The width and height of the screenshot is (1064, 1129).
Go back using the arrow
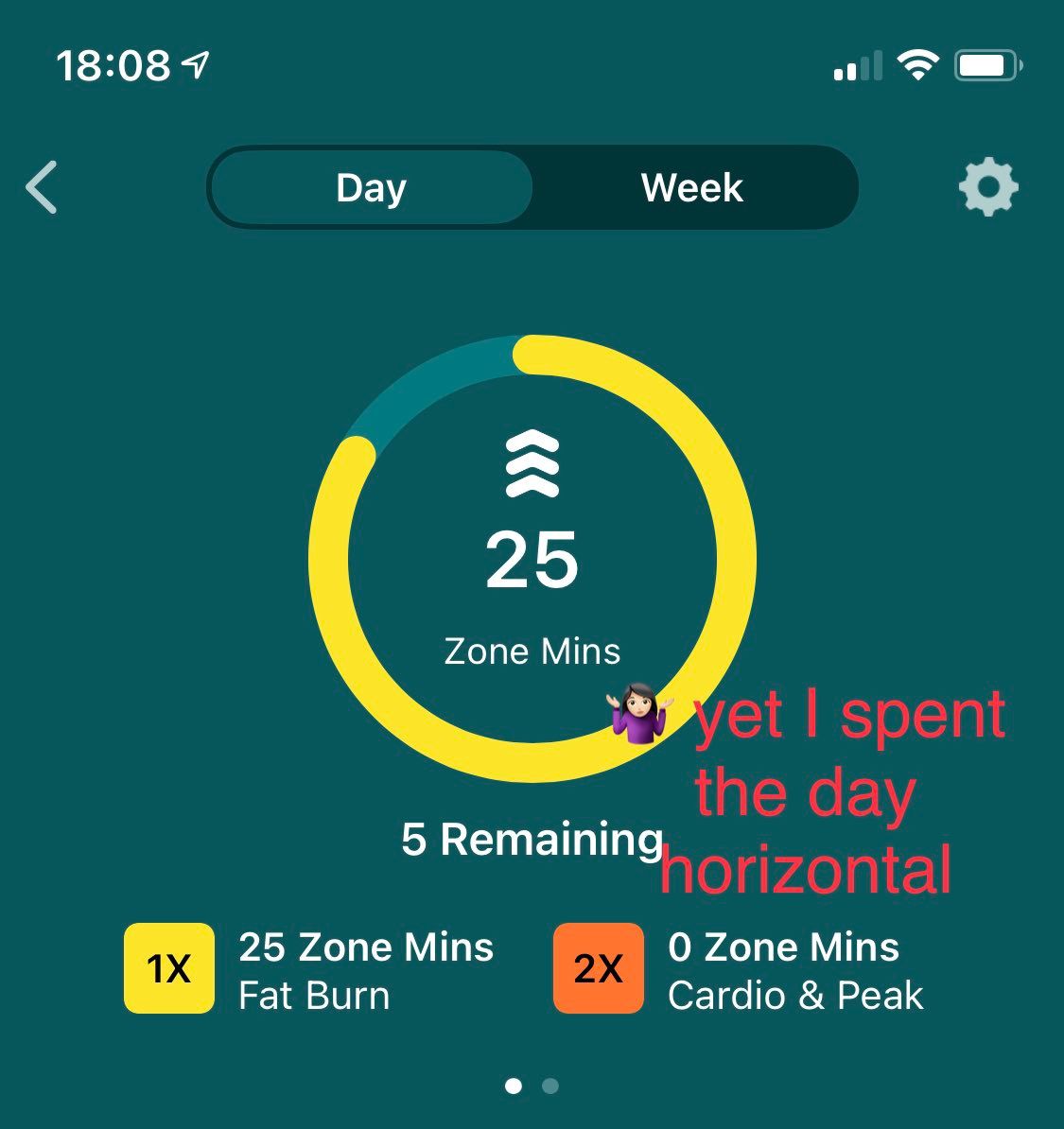(43, 187)
